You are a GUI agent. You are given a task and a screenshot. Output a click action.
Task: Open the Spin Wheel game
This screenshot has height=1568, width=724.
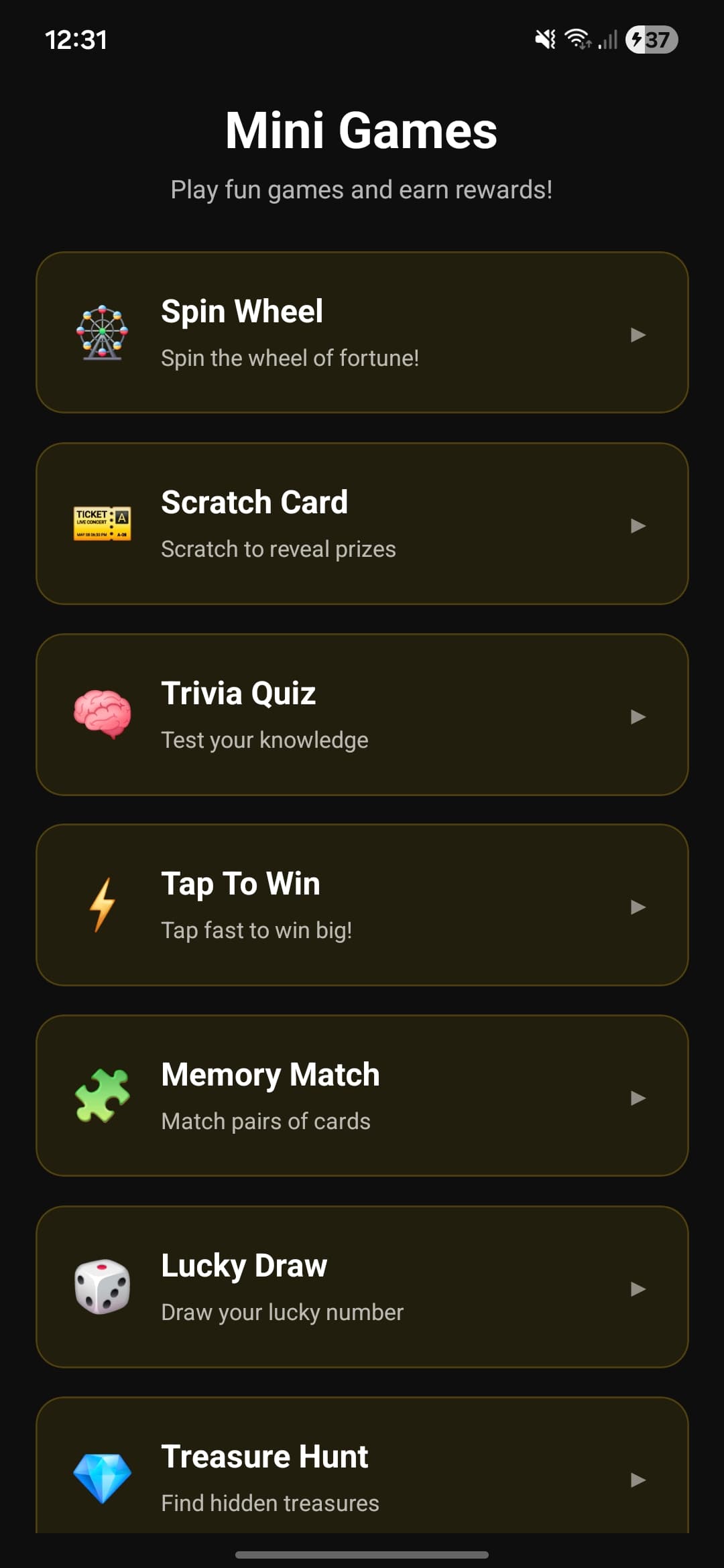pyautogui.click(x=362, y=333)
